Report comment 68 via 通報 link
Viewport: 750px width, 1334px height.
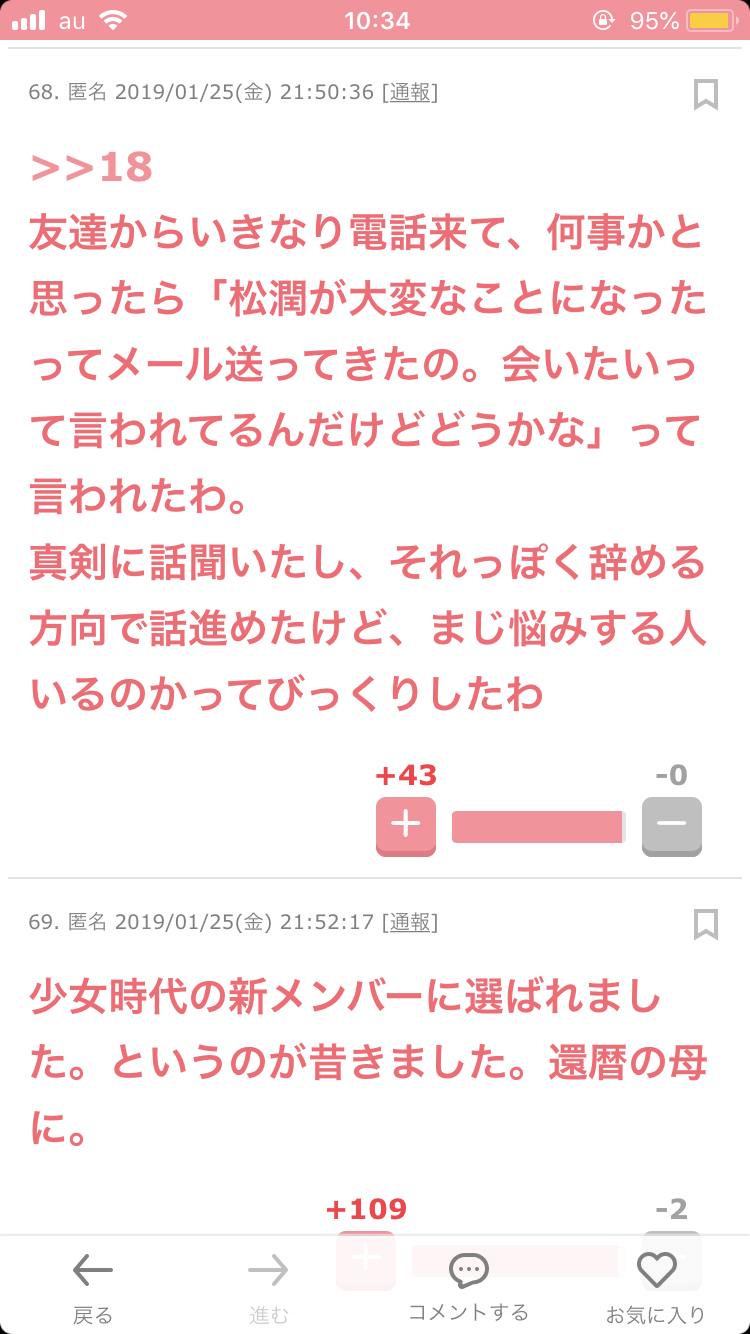410,93
